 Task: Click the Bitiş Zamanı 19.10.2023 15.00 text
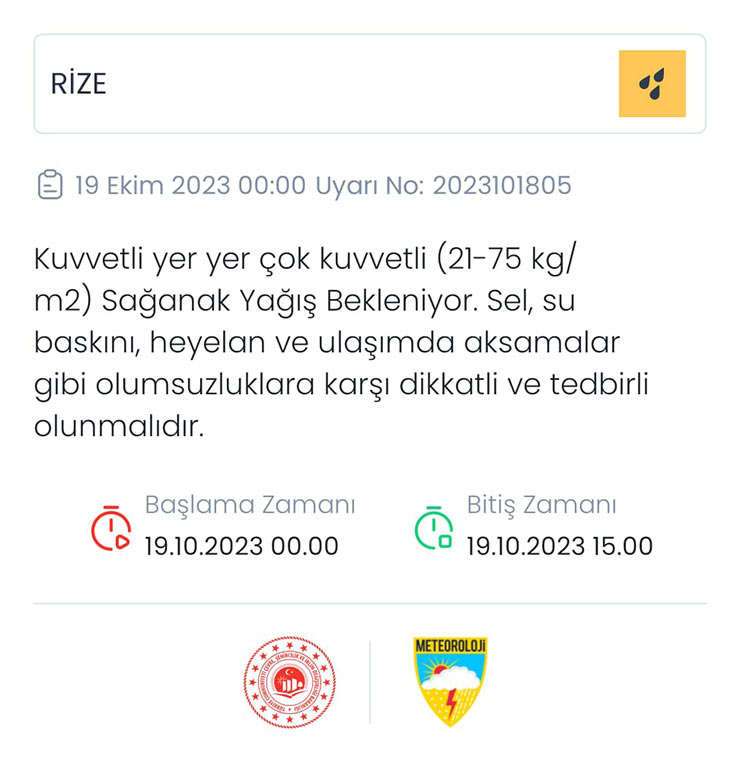point(558,546)
